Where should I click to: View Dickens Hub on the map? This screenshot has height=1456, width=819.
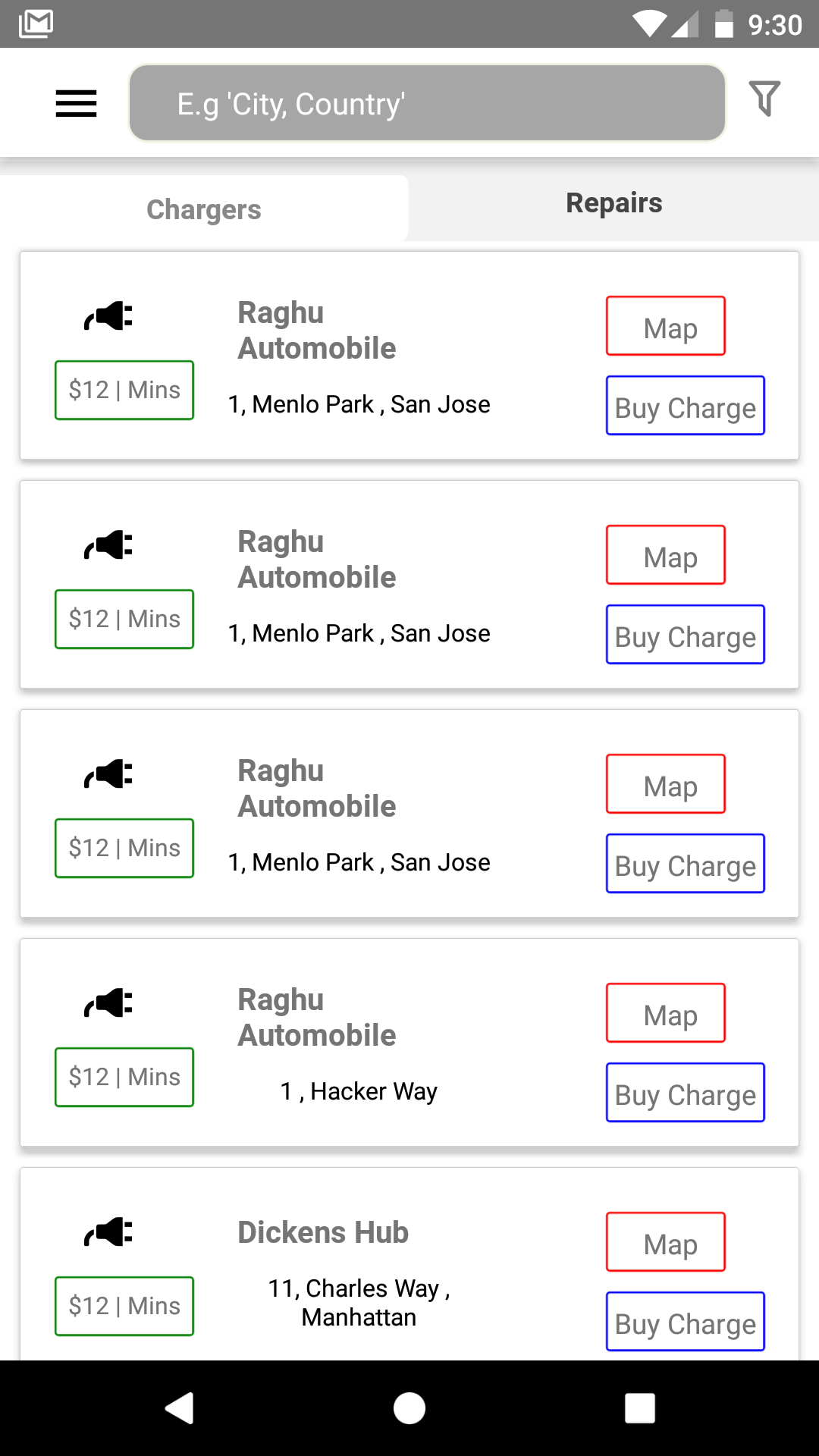(x=665, y=1242)
